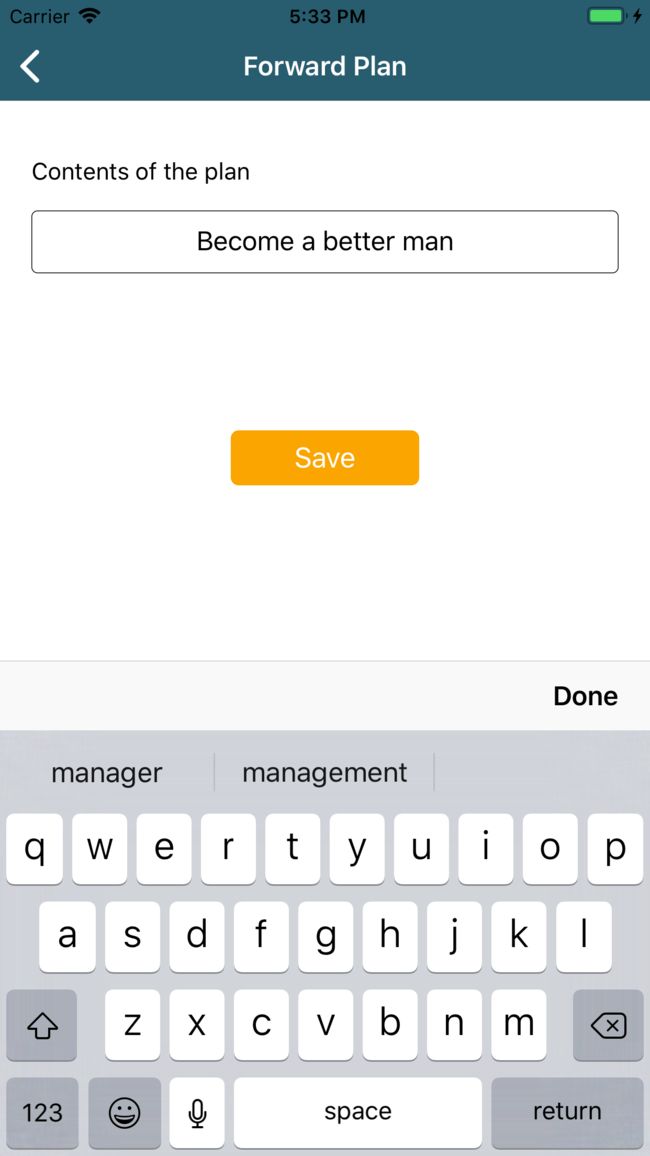Start dictation with the microphone key
This screenshot has width=650, height=1156.
point(197,1112)
